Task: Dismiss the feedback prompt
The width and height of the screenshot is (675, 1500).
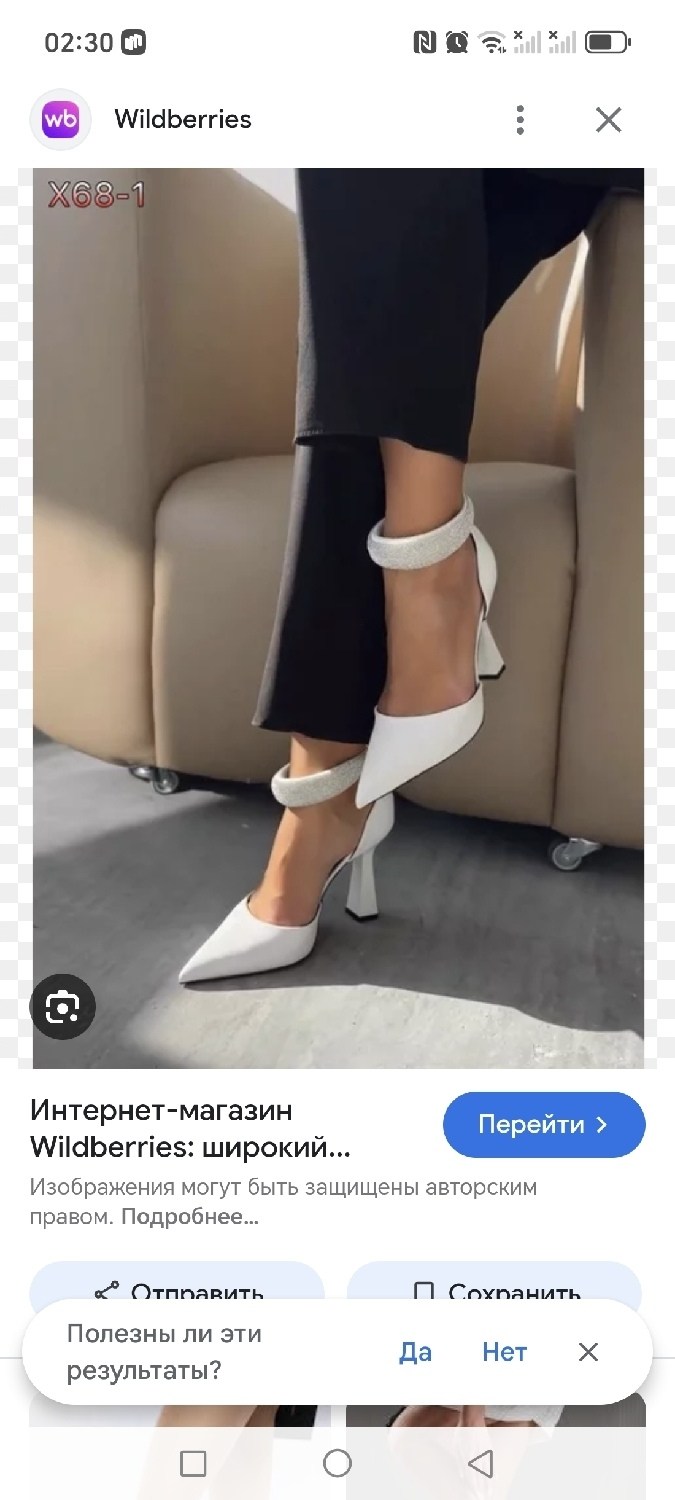Action: tap(588, 1352)
